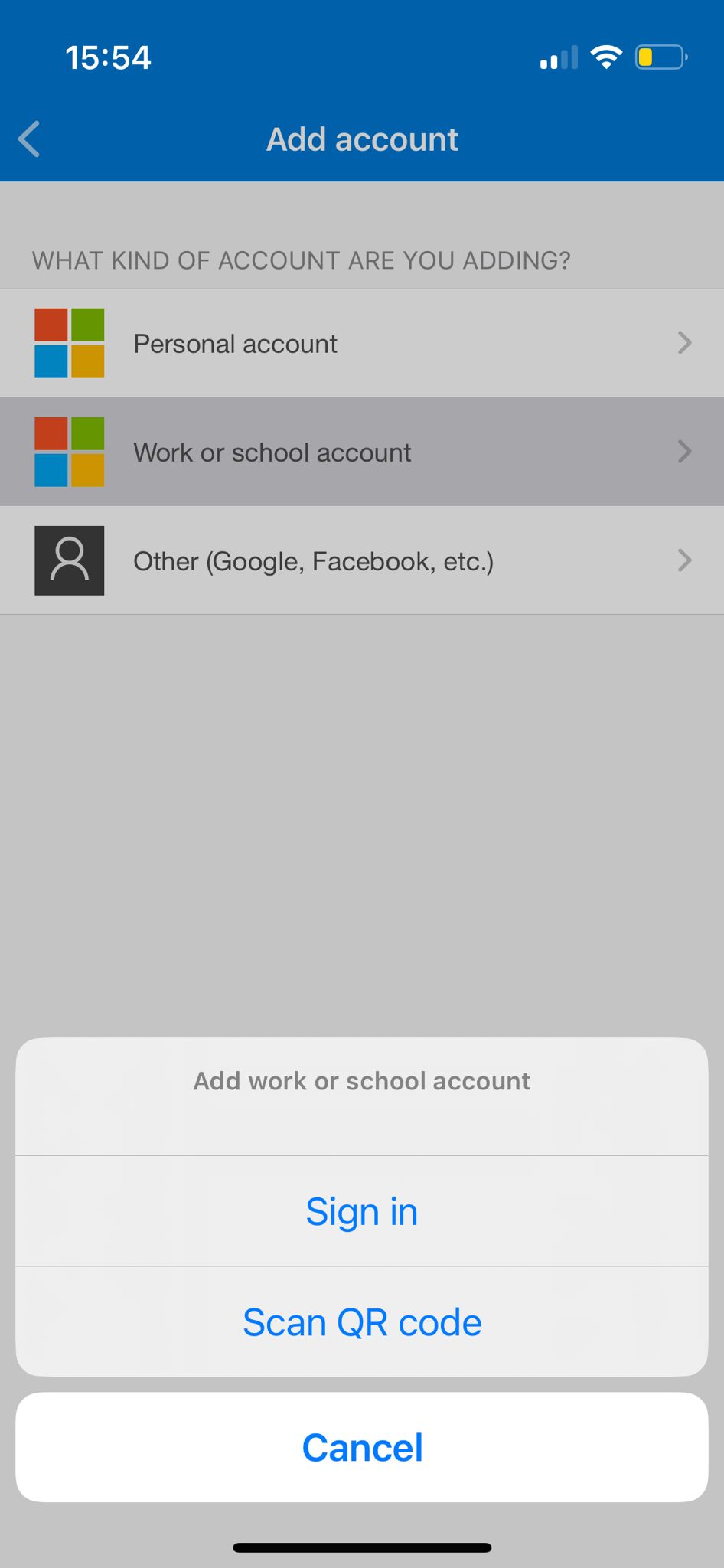This screenshot has width=724, height=1568.
Task: Open Other (Google, Facebook, etc.)
Action: pos(362,561)
